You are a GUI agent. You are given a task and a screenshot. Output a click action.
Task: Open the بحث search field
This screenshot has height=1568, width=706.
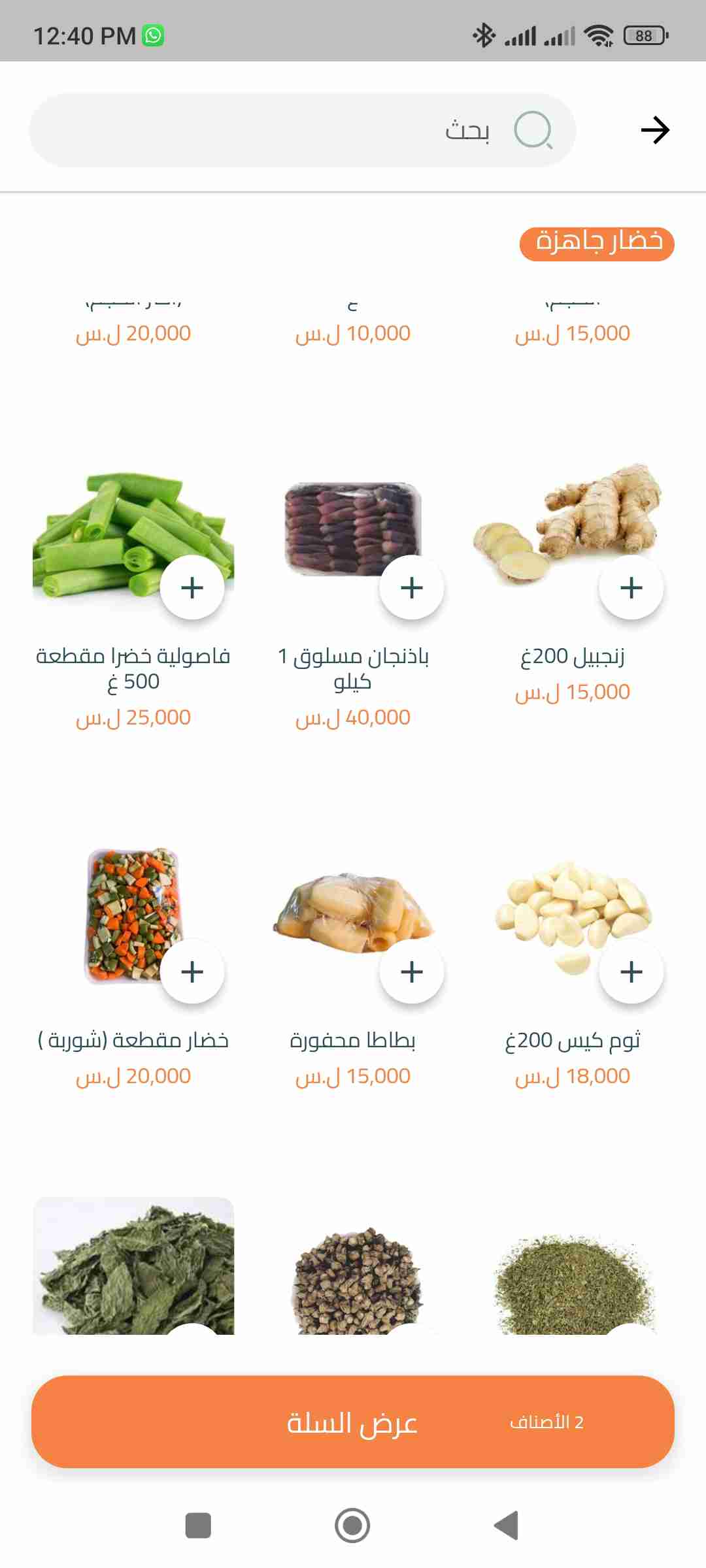[302, 130]
